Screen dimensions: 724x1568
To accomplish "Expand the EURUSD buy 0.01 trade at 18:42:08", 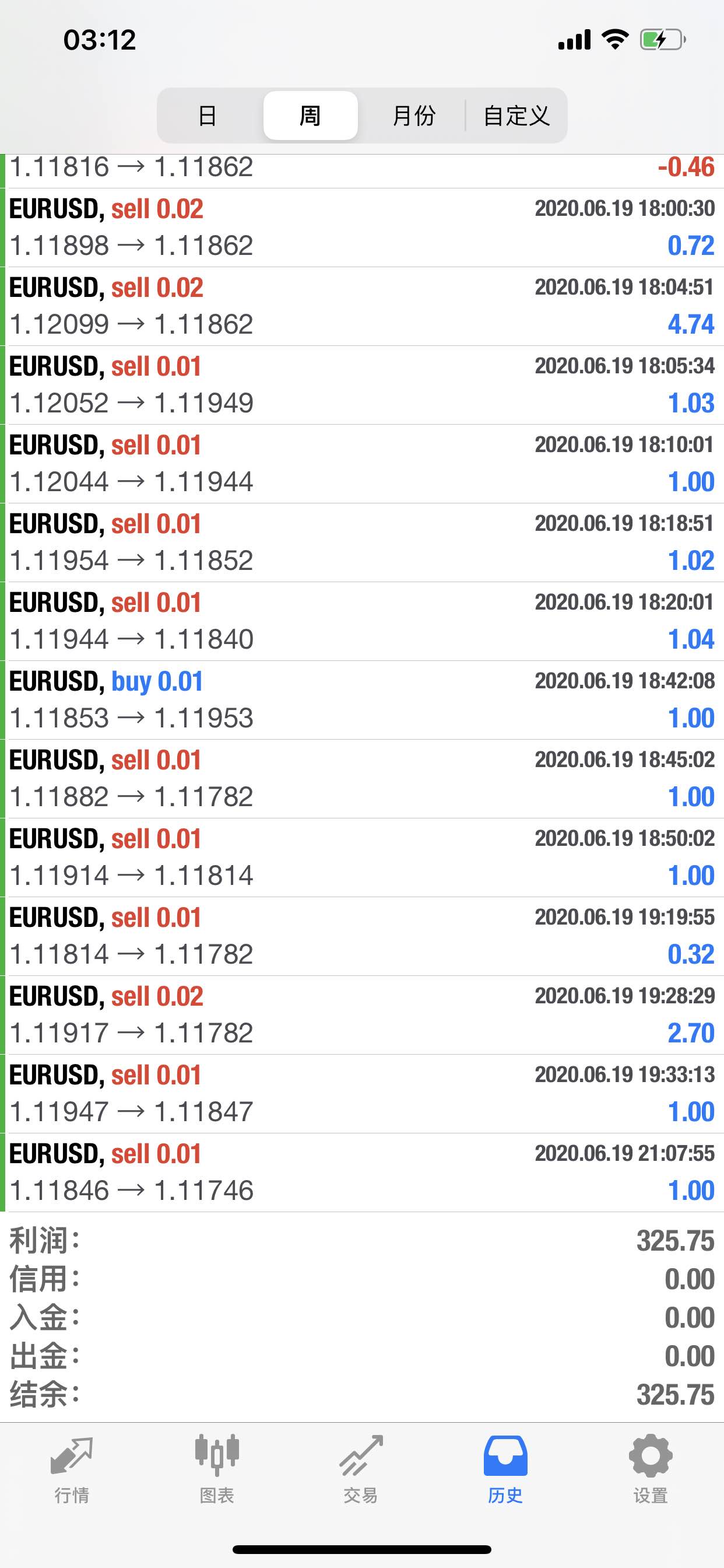I will click(362, 700).
